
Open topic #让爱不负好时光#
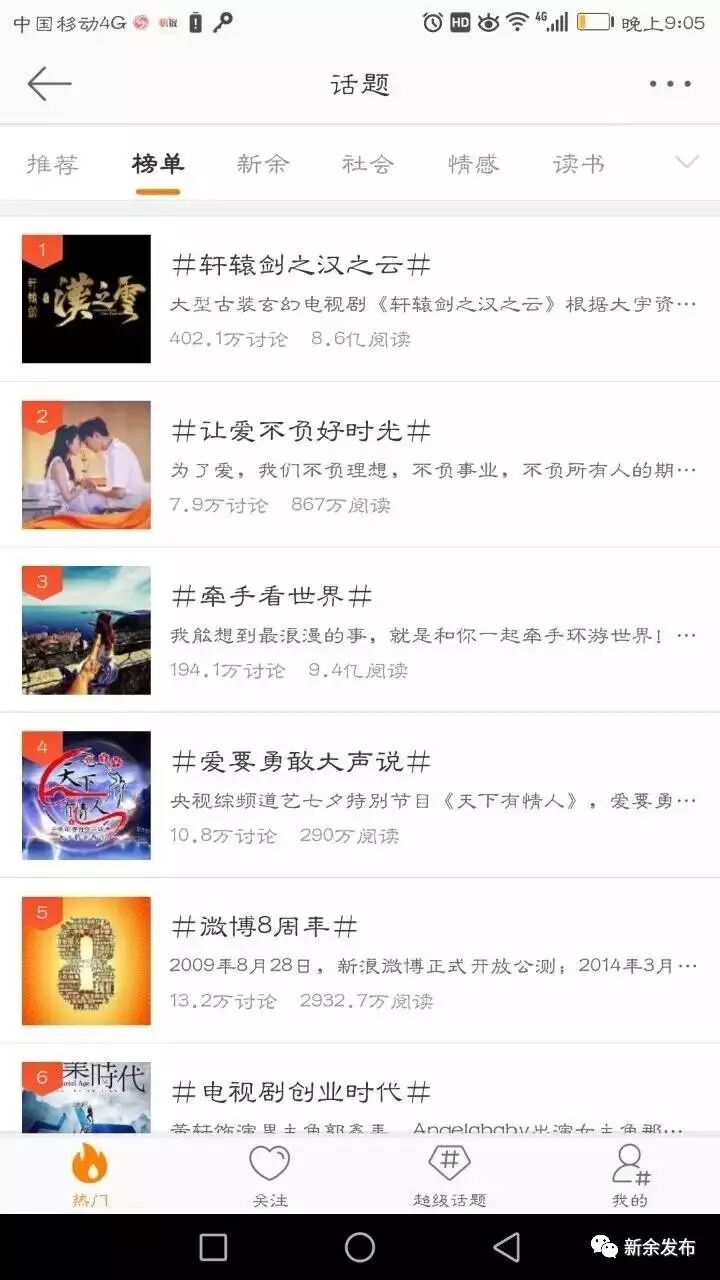360,464
